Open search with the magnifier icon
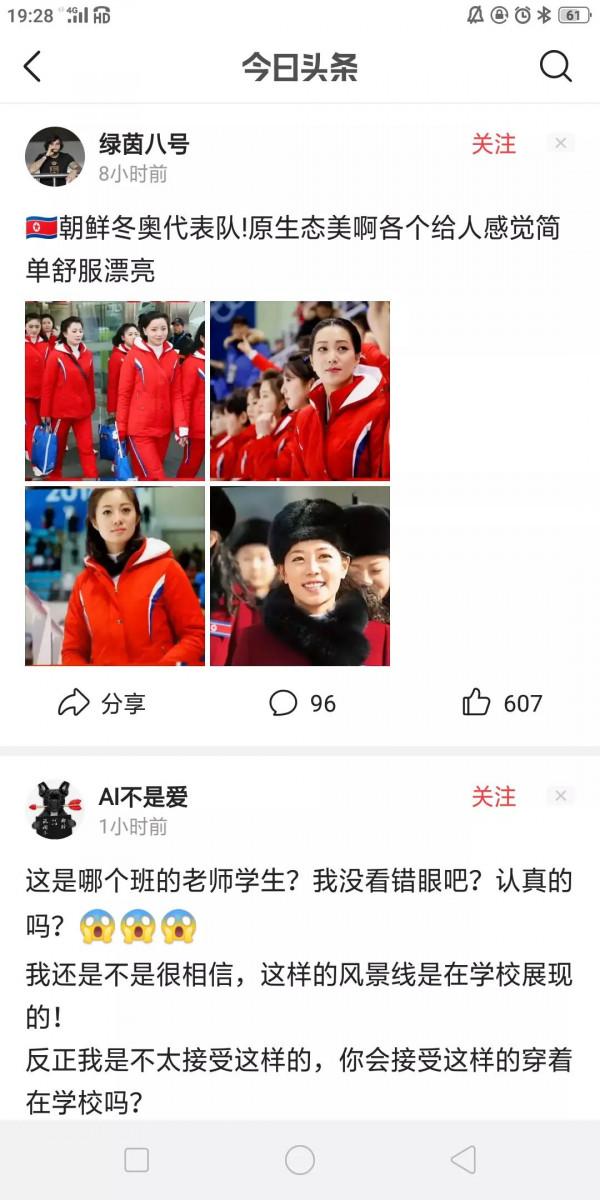This screenshot has width=600, height=1200. click(x=555, y=67)
